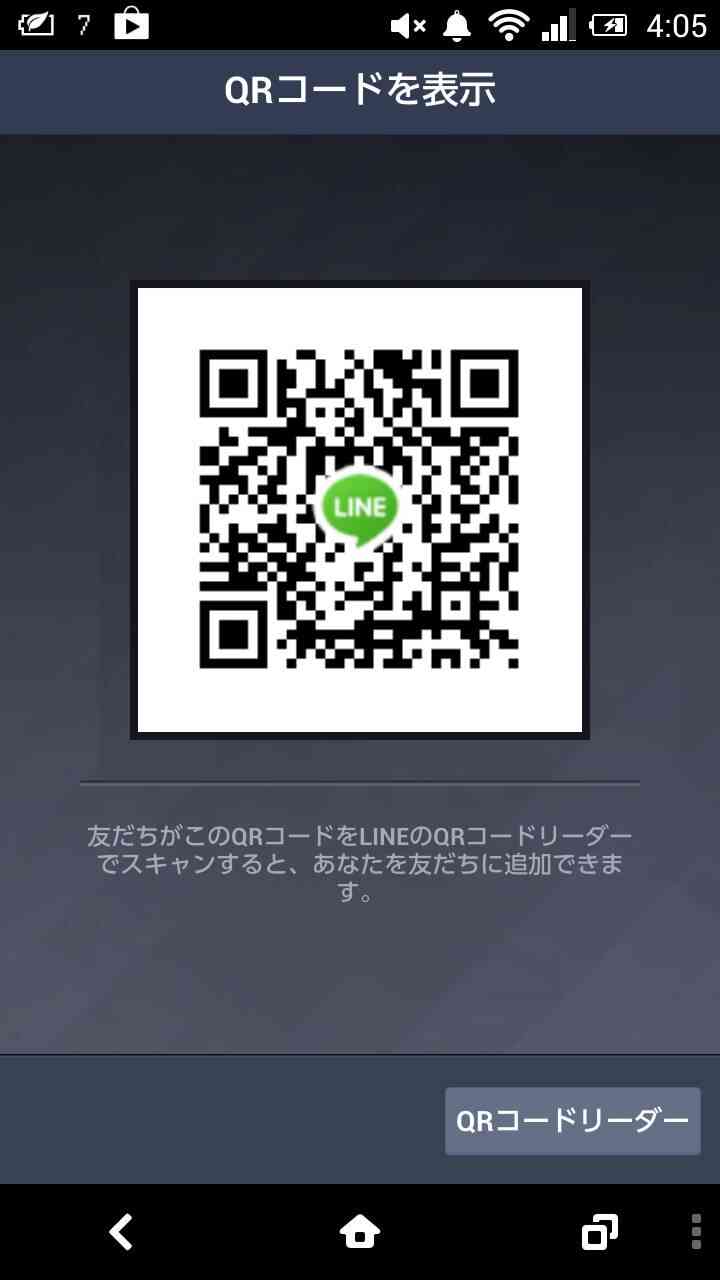Image resolution: width=720 pixels, height=1280 pixels.
Task: Open the recent apps view
Action: coord(599,1232)
